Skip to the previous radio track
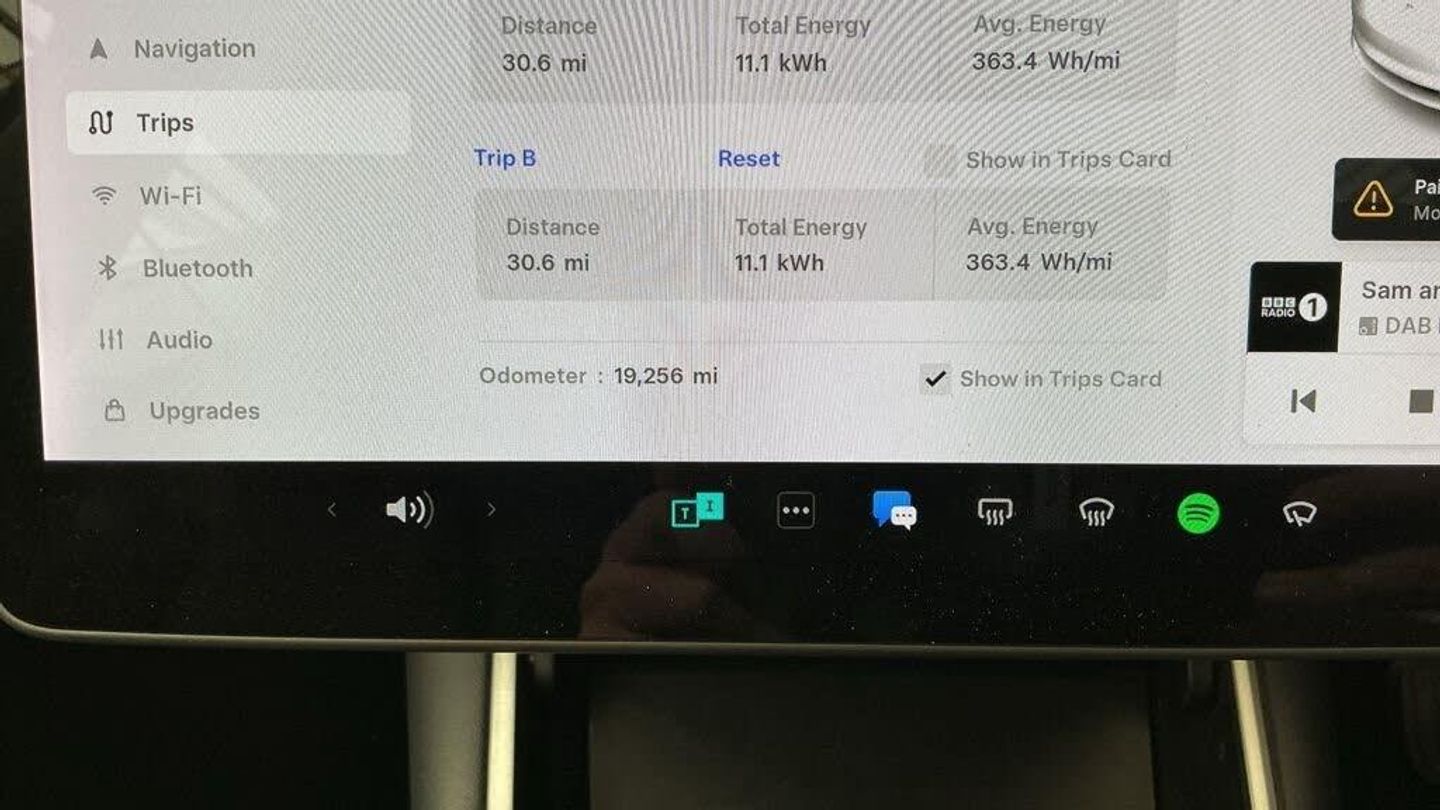 [x=1303, y=401]
